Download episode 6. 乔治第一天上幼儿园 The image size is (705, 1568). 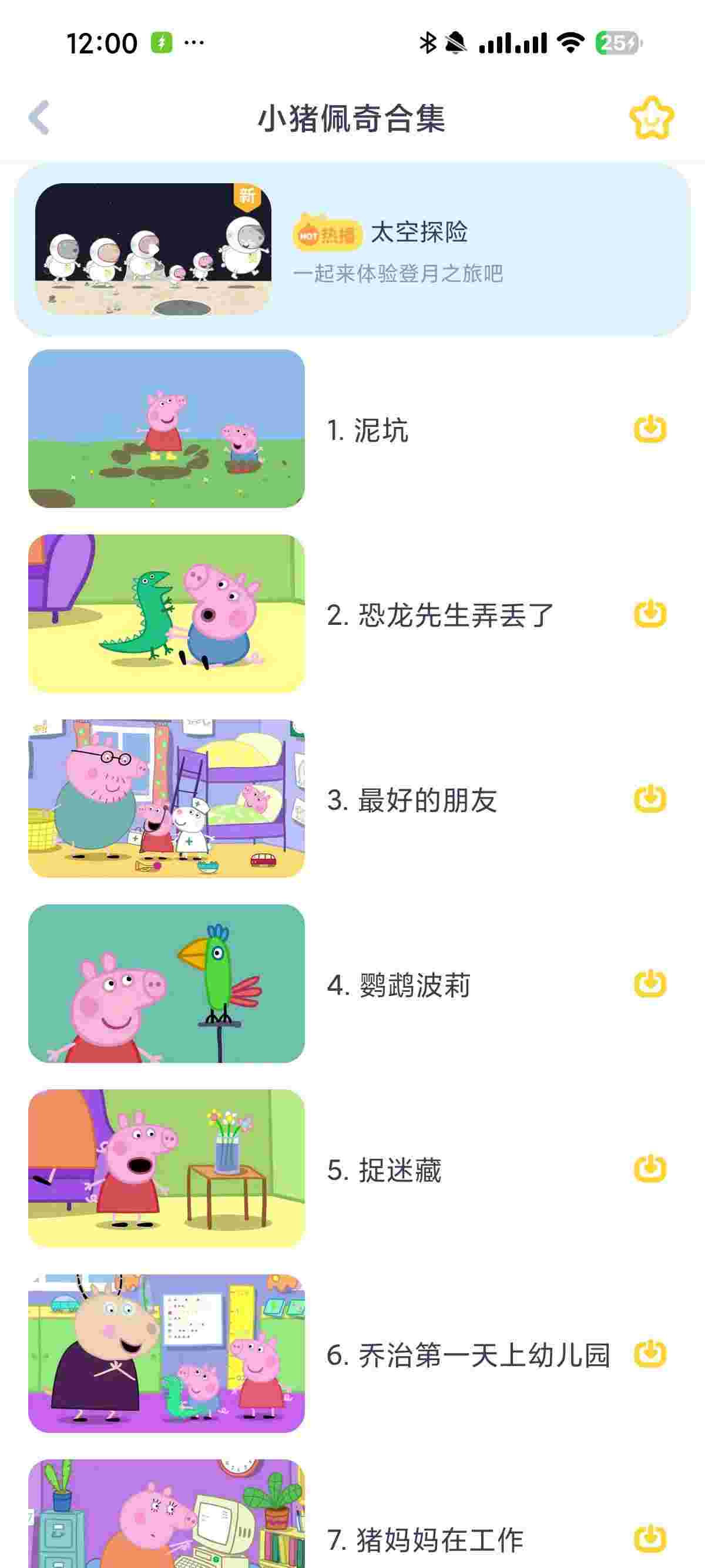(650, 1354)
